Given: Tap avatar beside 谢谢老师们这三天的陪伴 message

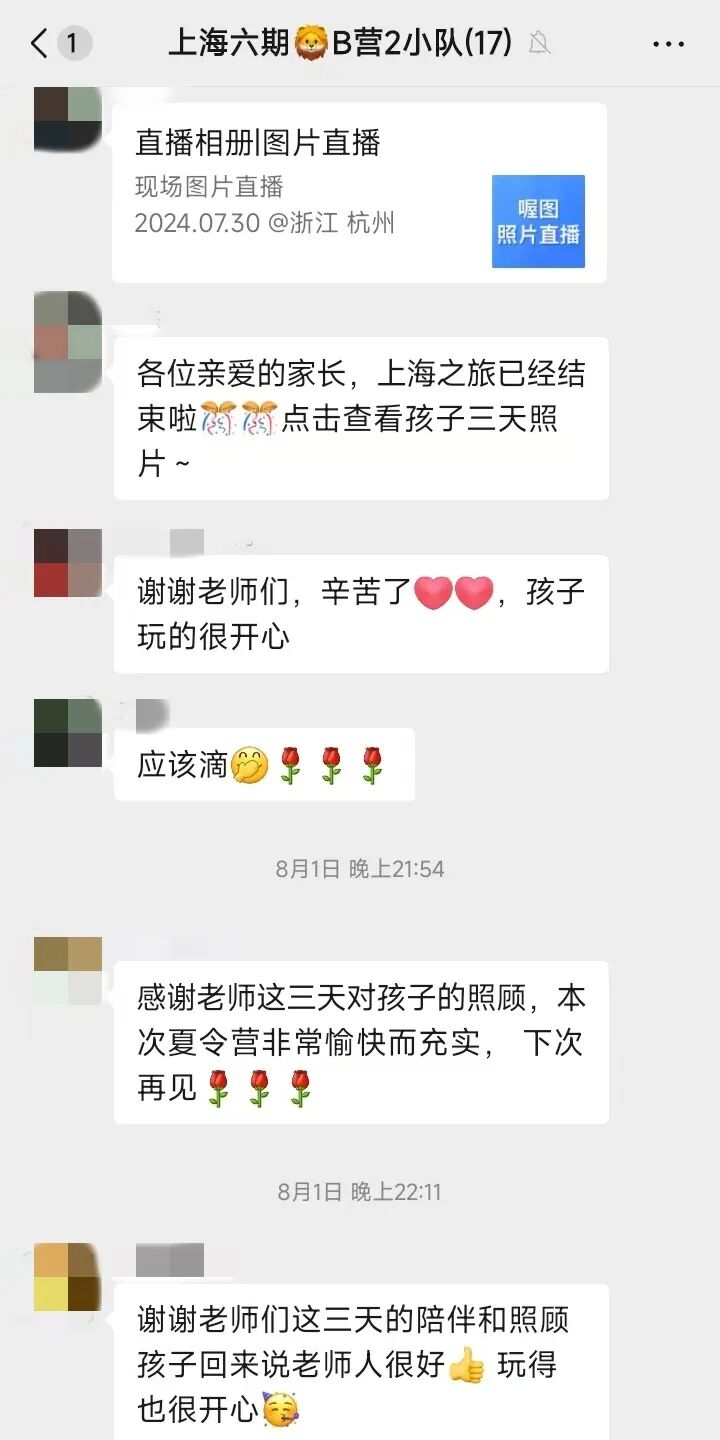Looking at the screenshot, I should tap(68, 1276).
